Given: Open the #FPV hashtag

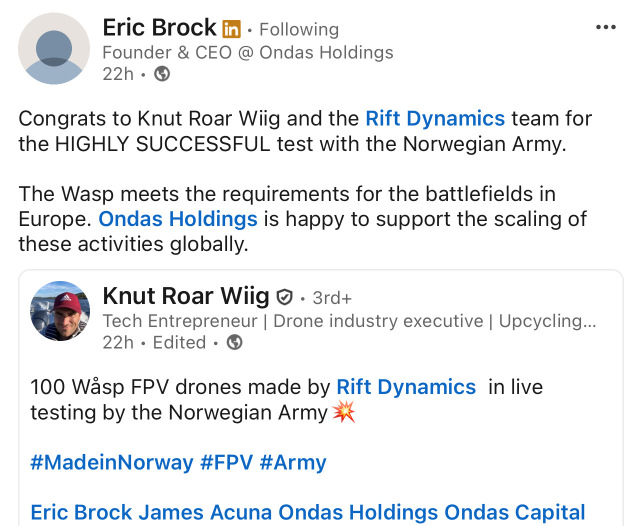Looking at the screenshot, I should pos(227,462).
